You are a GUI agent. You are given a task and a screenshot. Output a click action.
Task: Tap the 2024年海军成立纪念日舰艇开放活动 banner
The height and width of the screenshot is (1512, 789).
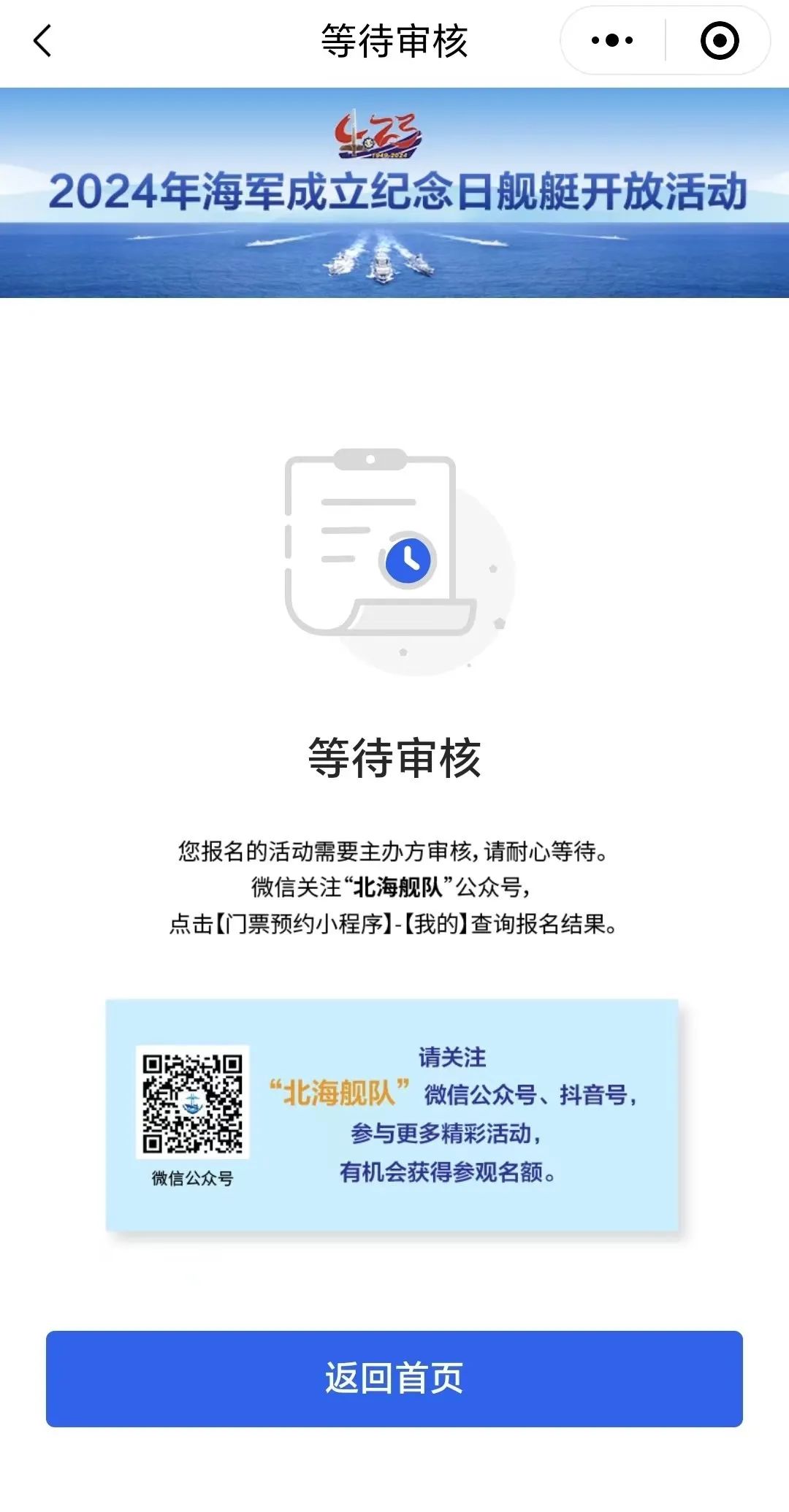[394, 194]
